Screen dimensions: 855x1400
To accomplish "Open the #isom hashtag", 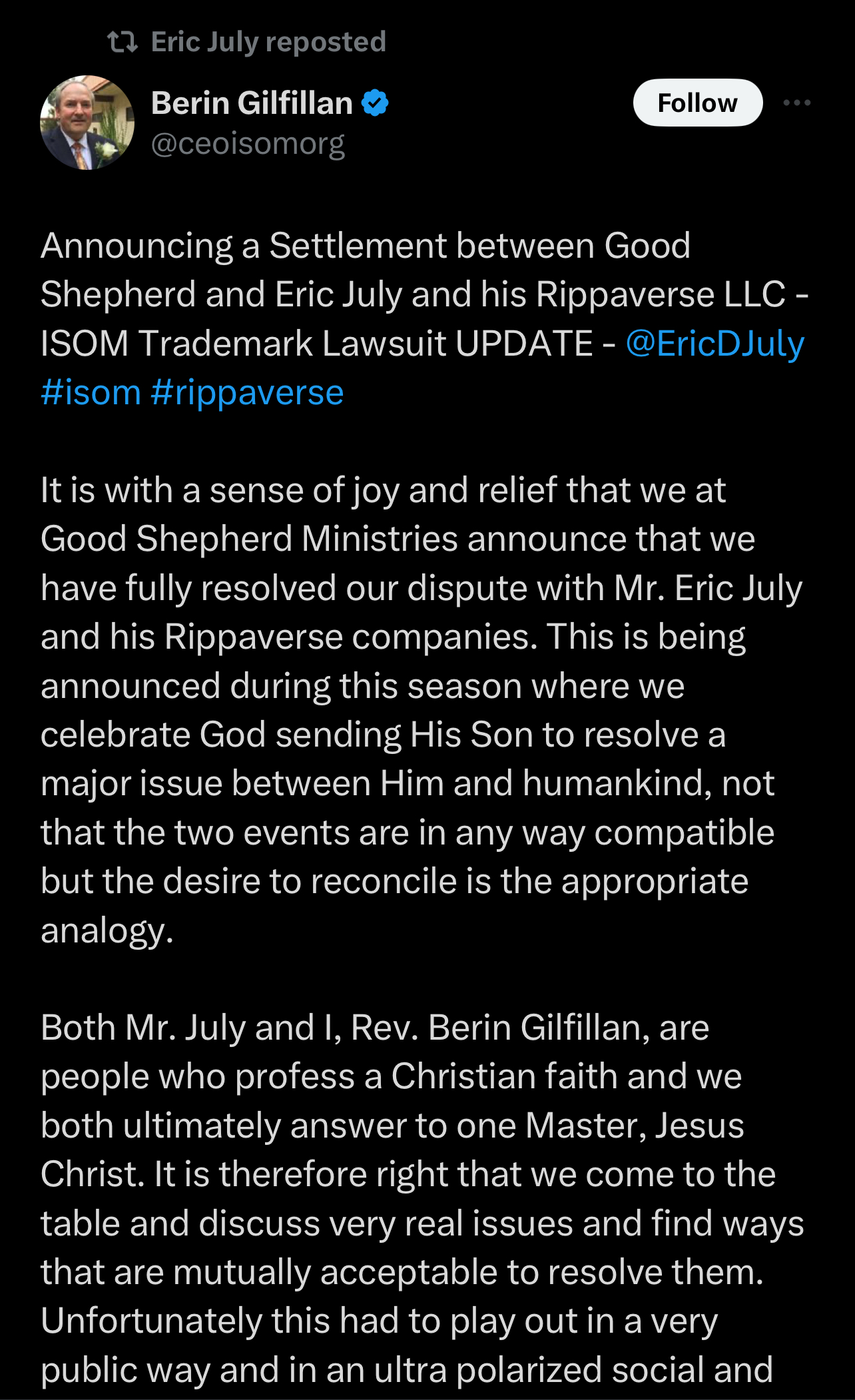I will (91, 392).
